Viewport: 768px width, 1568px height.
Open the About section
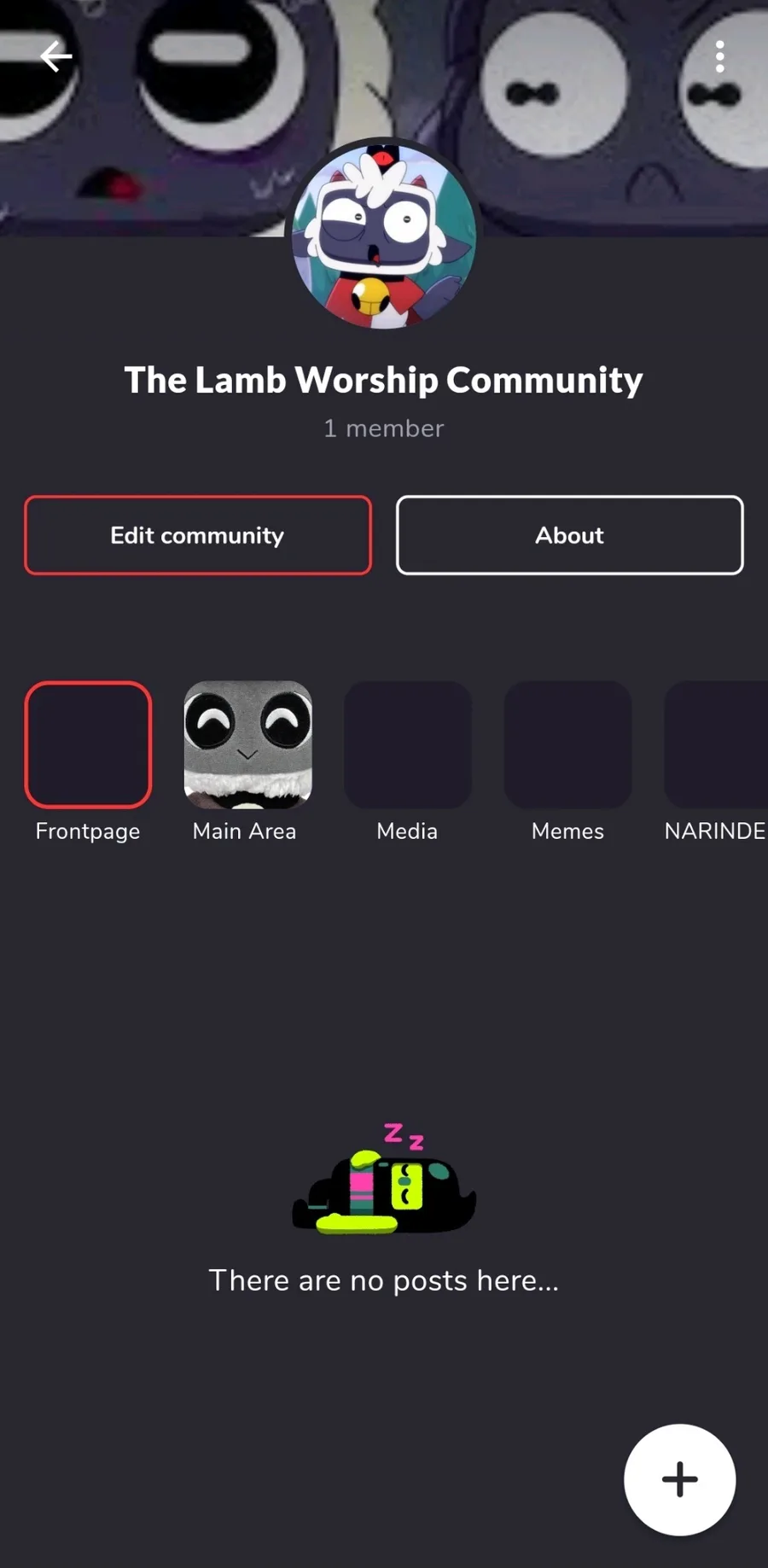(x=570, y=535)
